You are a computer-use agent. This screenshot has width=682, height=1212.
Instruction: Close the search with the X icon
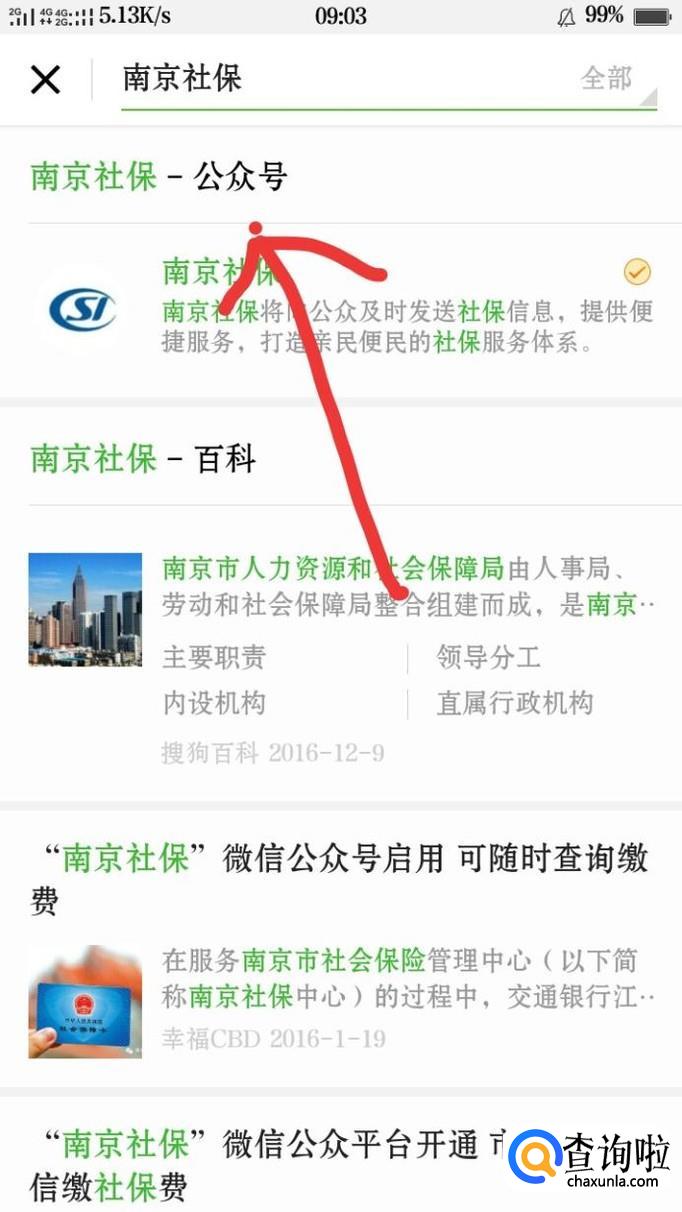tap(46, 79)
